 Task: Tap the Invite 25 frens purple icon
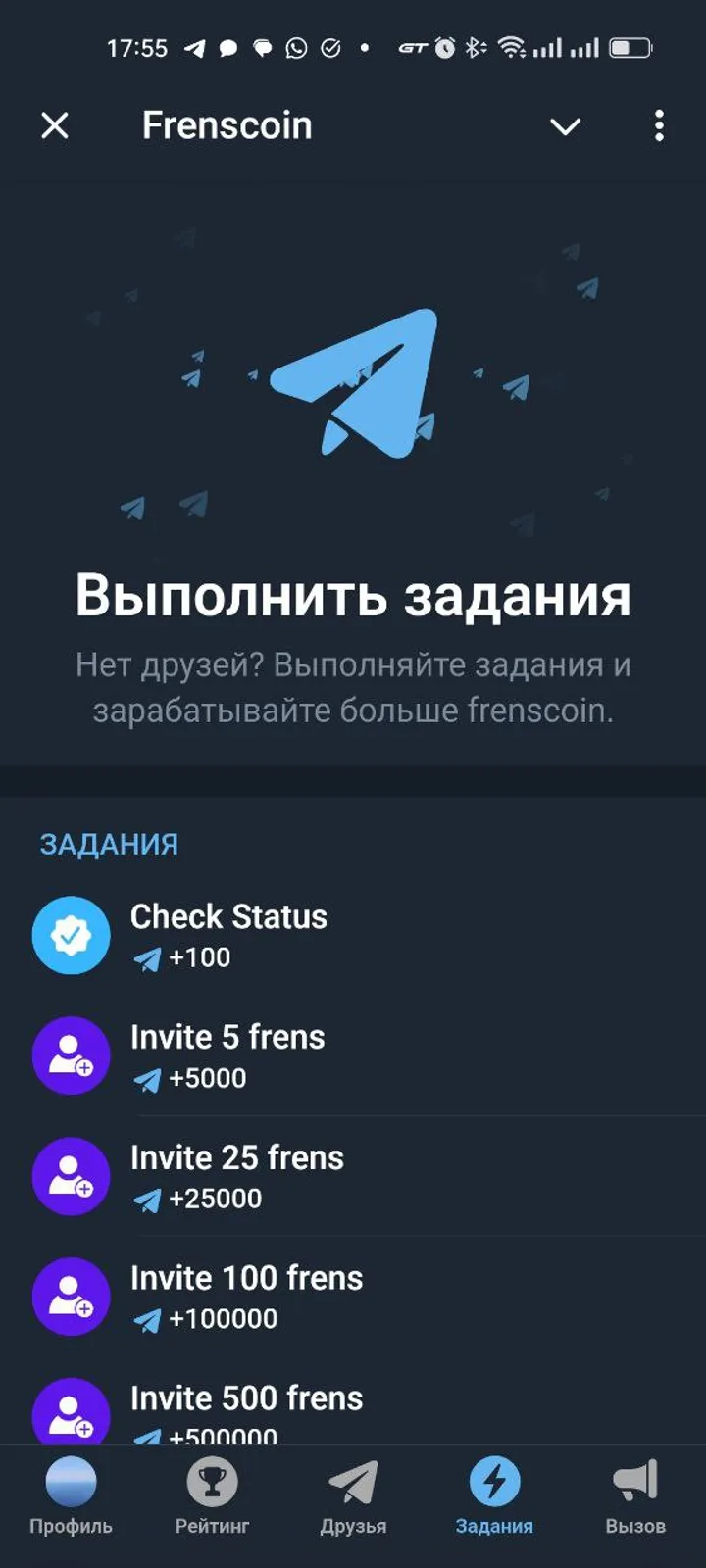pyautogui.click(x=70, y=1176)
